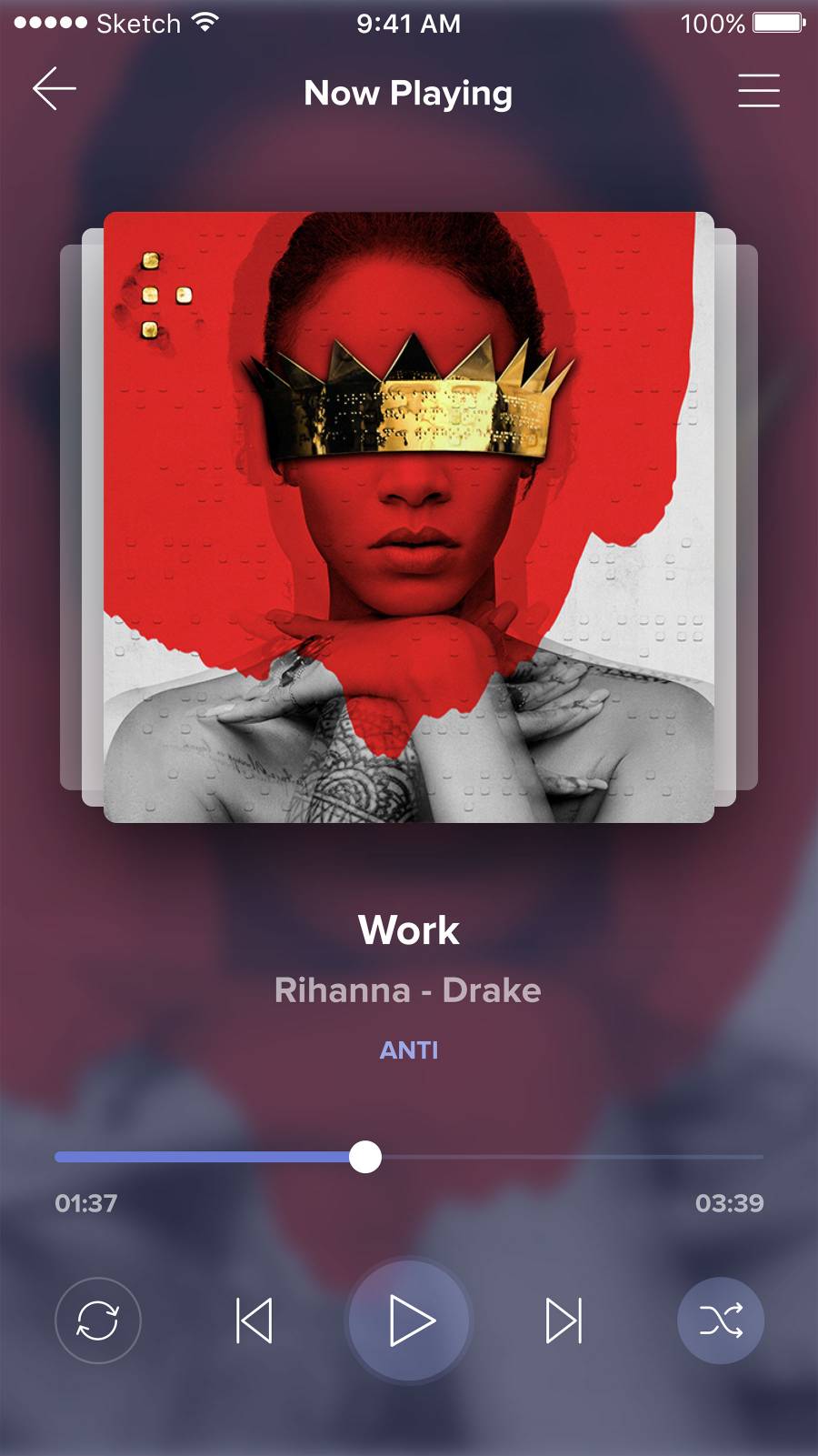This screenshot has height=1456, width=818.
Task: Play the song Work
Action: click(x=409, y=1320)
